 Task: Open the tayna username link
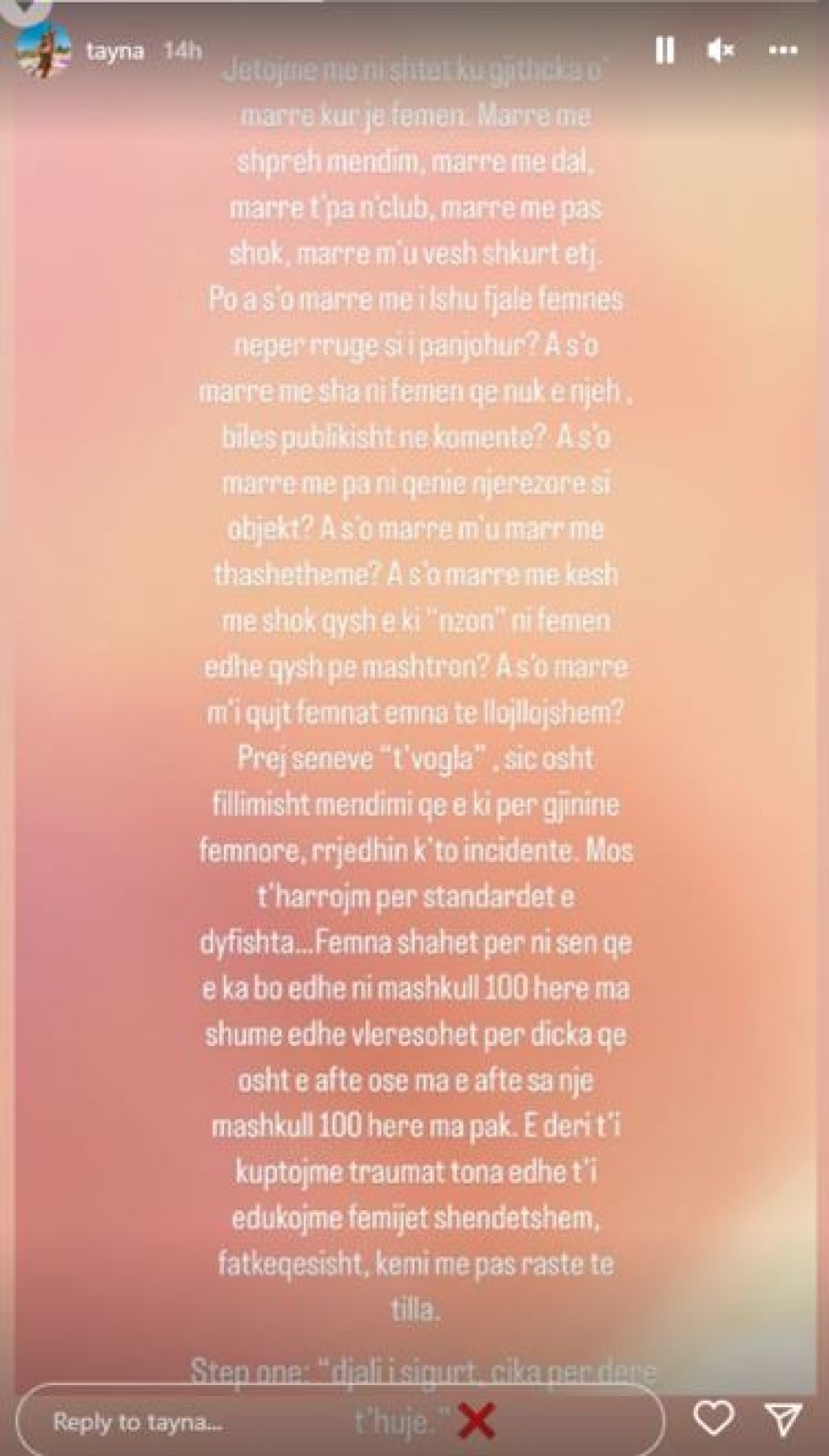pos(115,51)
